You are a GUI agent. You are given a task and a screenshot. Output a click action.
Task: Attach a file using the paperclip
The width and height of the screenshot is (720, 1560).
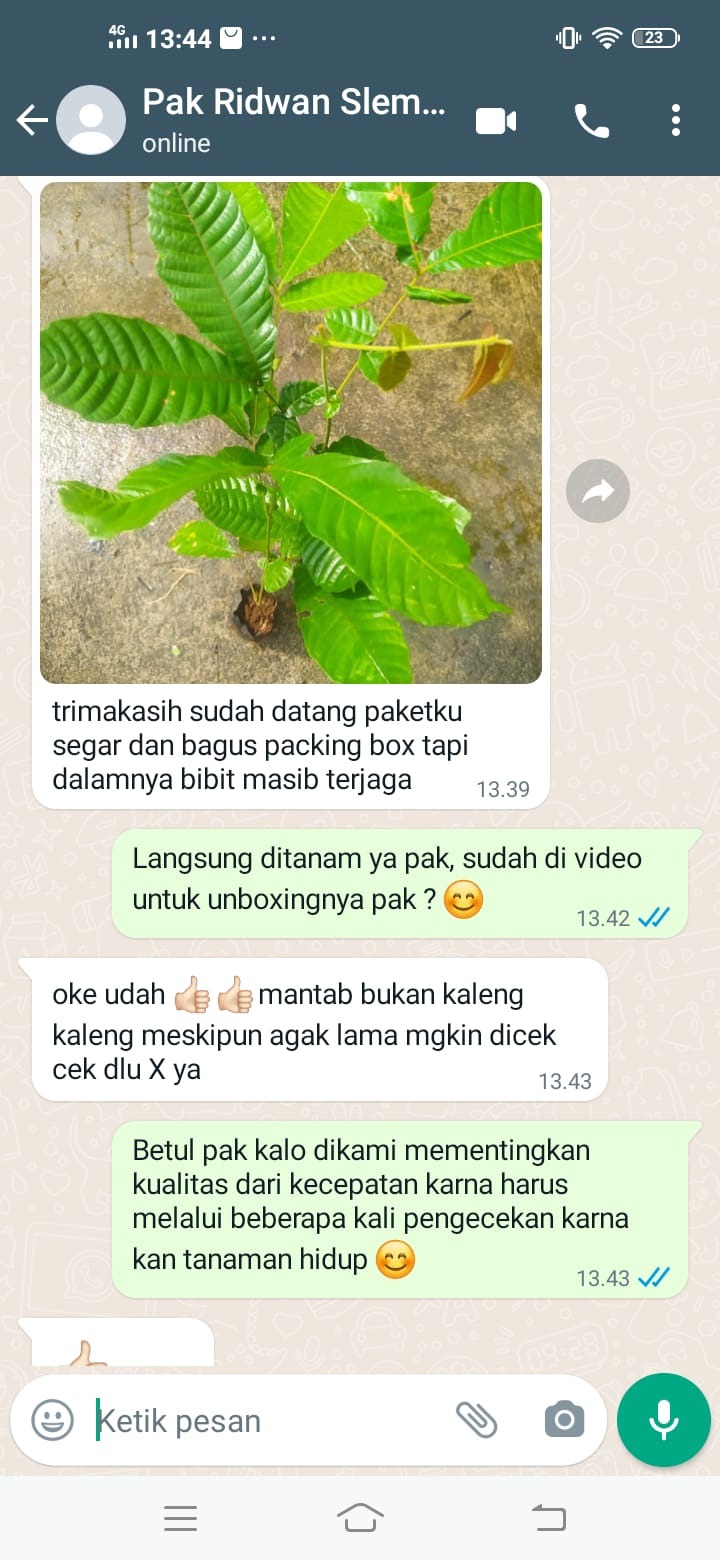coord(477,1419)
